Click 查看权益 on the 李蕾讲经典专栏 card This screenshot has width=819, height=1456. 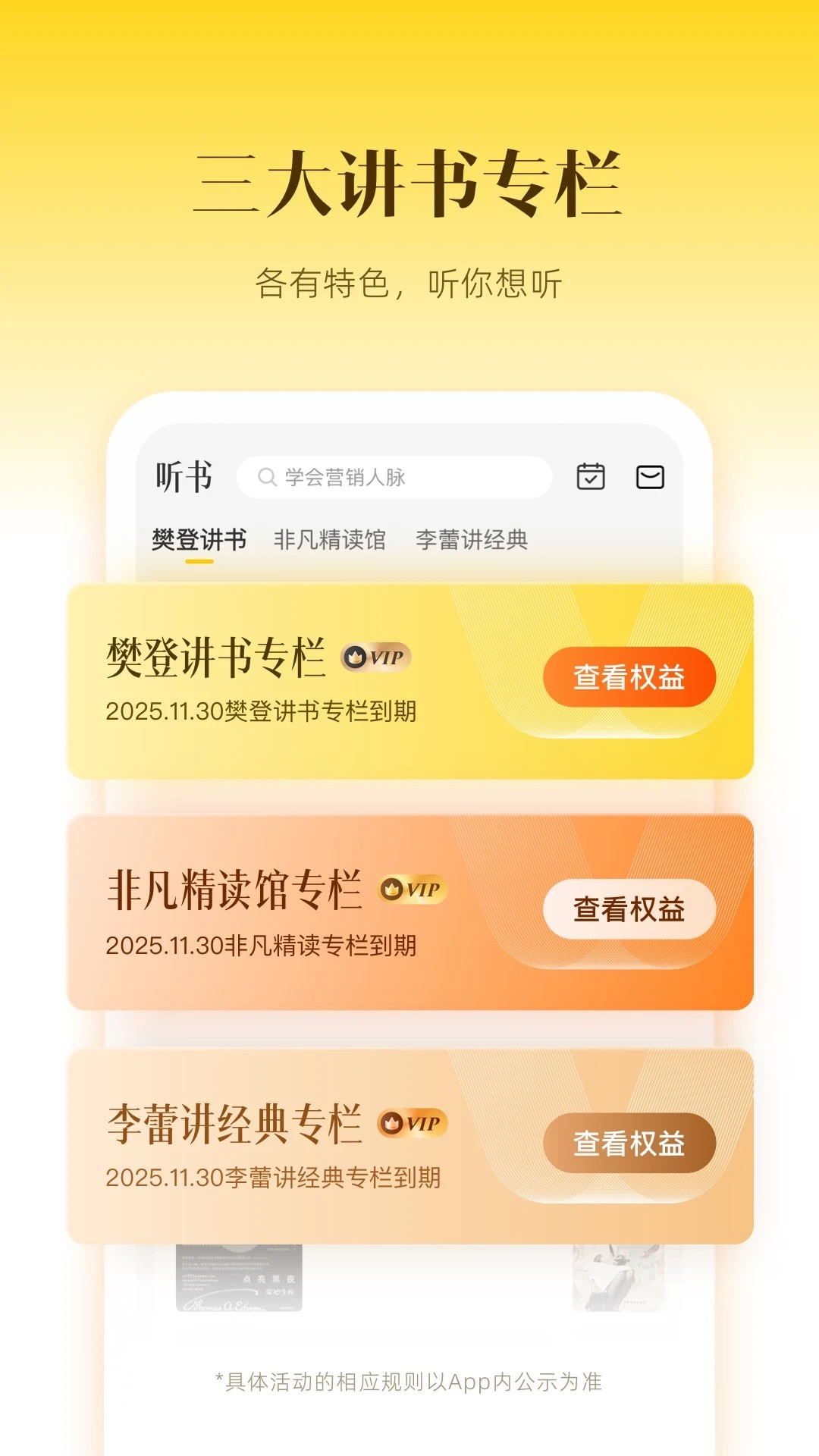point(629,1144)
